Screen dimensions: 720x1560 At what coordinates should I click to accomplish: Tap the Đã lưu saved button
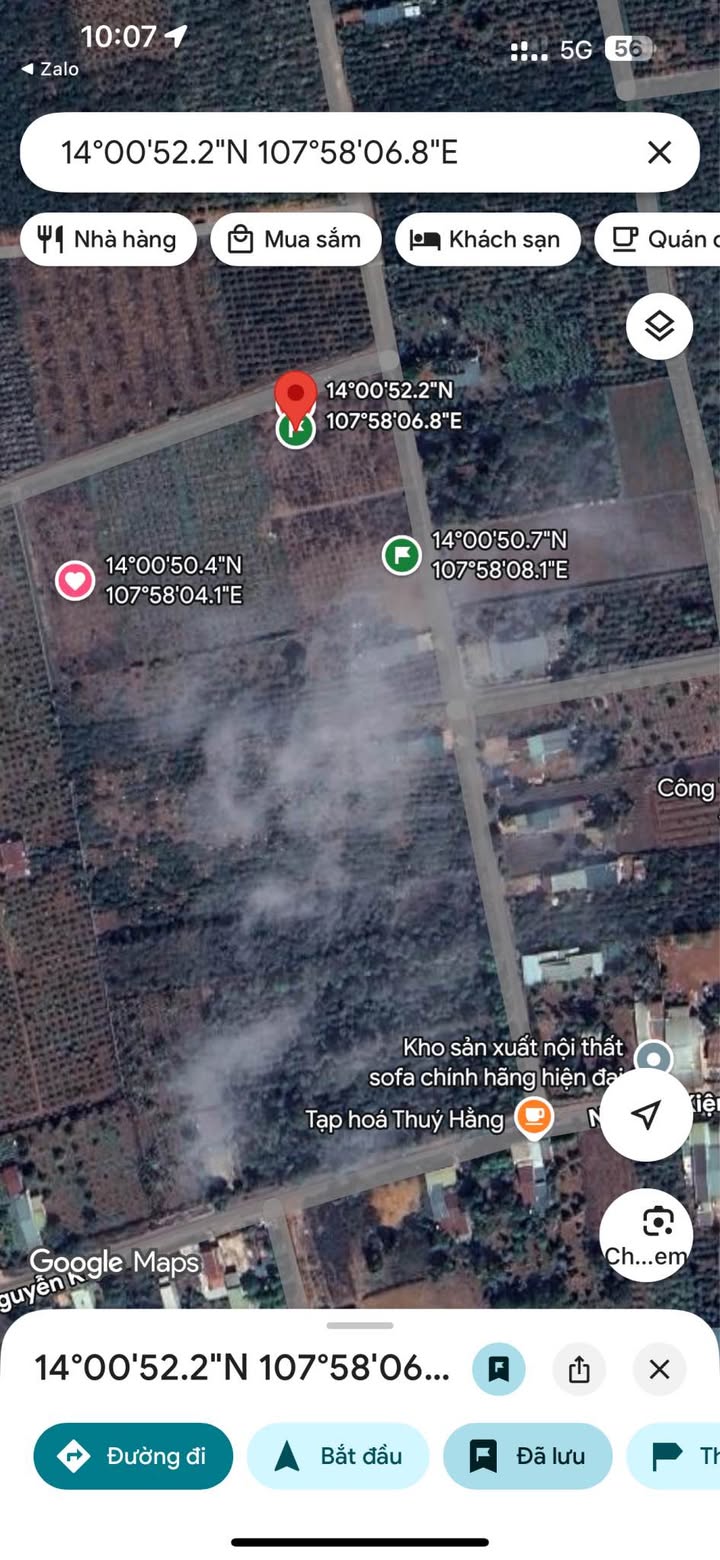pyautogui.click(x=527, y=1456)
